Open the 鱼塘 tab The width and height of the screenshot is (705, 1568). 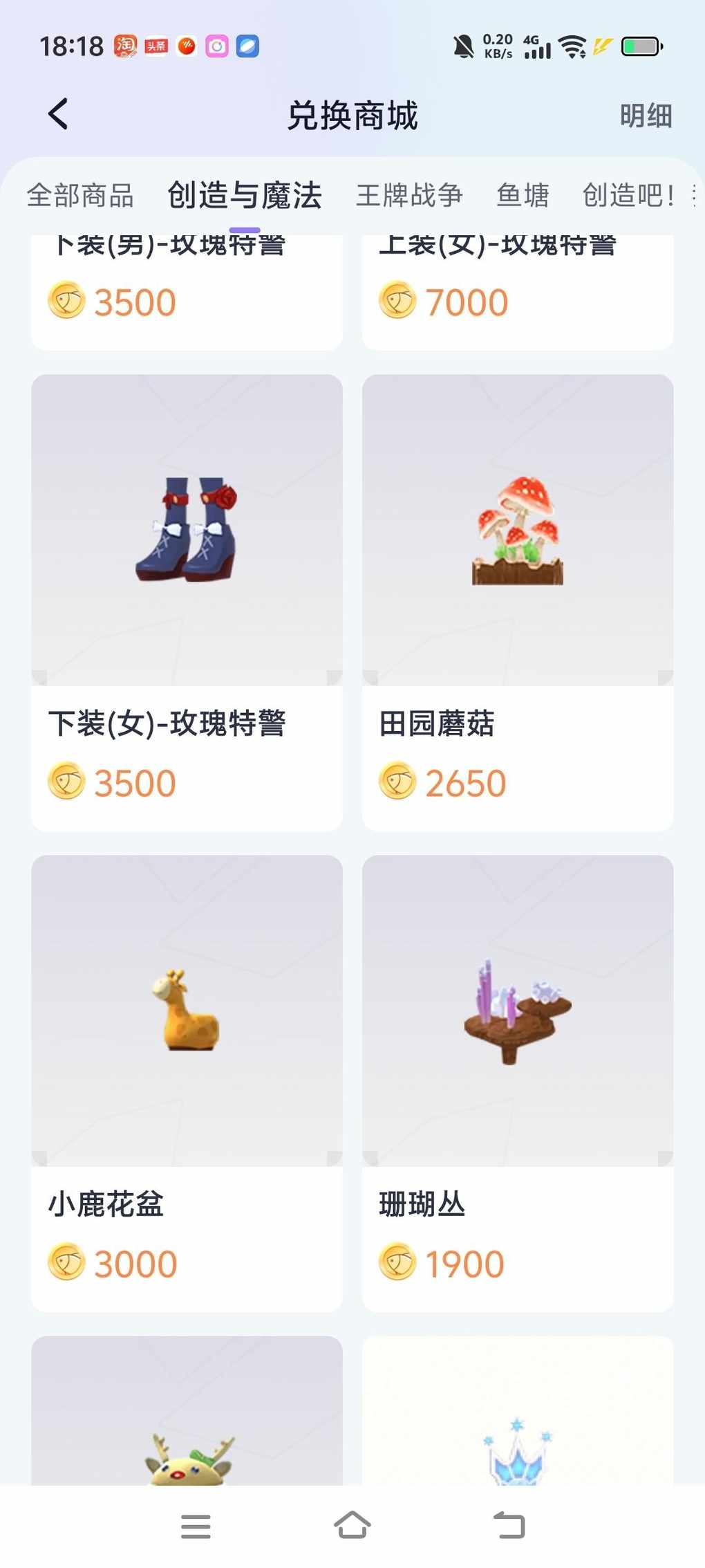click(523, 196)
